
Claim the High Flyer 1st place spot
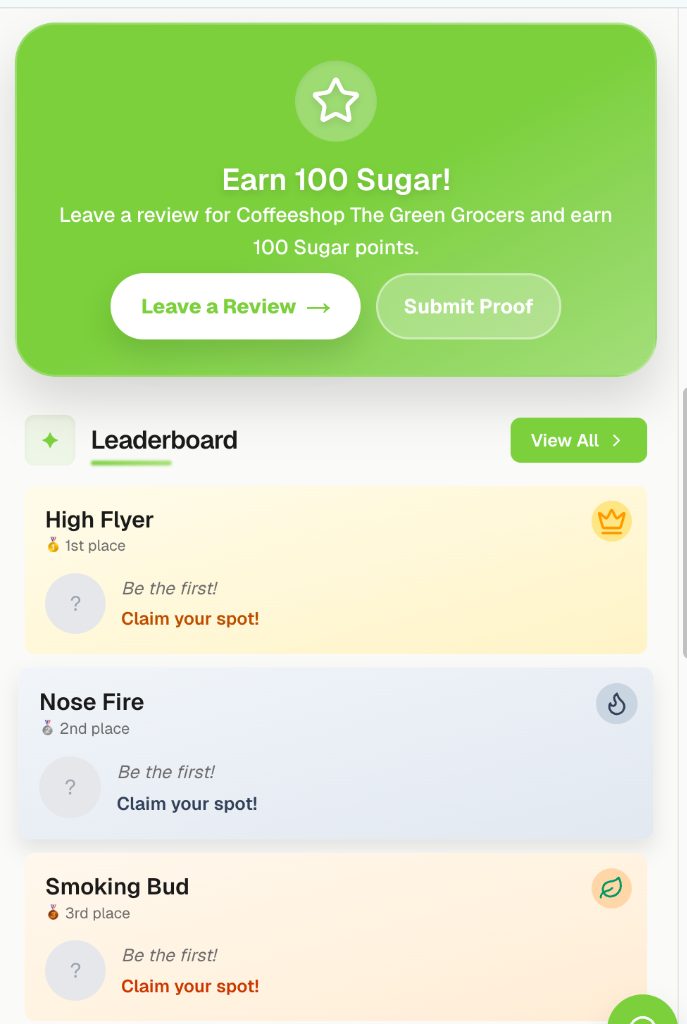coord(190,619)
